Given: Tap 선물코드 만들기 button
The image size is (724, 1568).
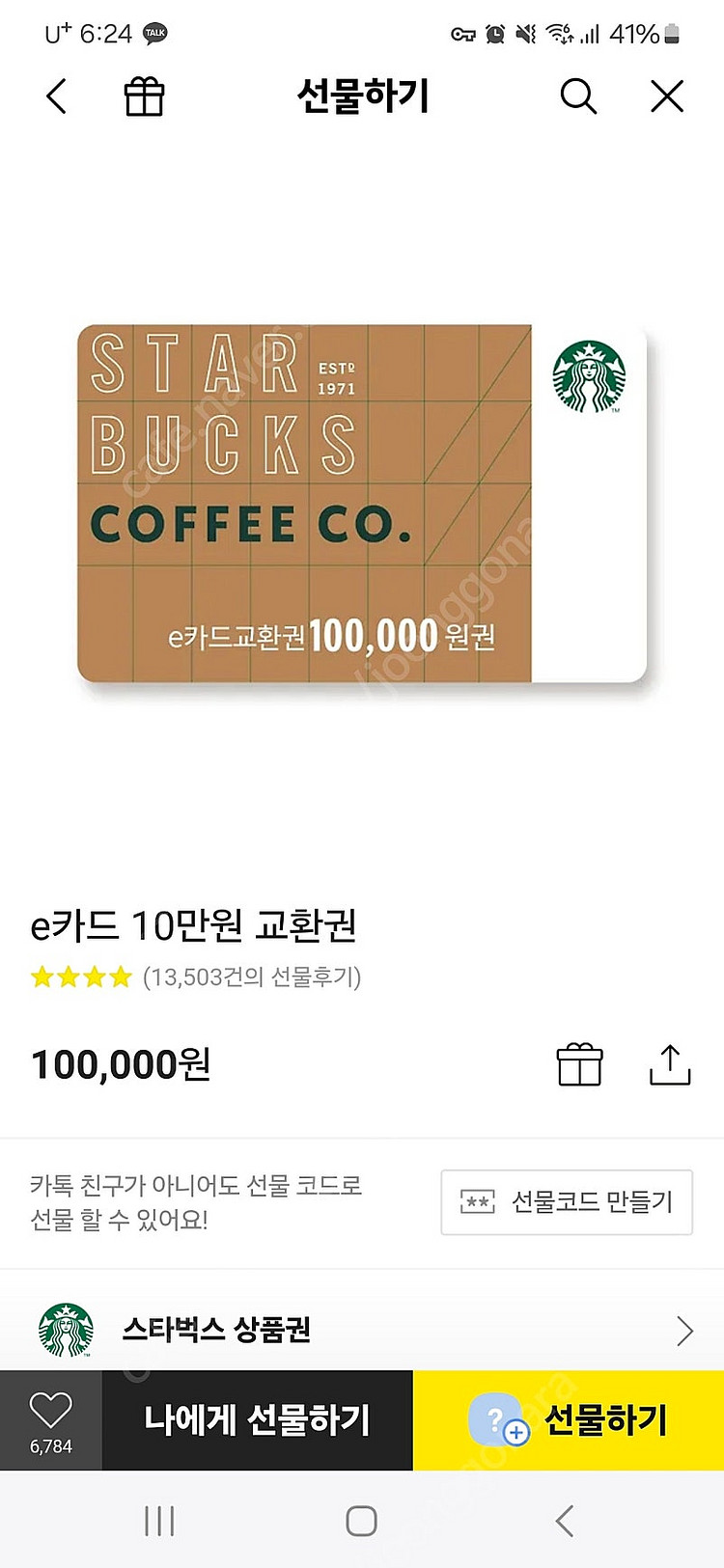Looking at the screenshot, I should click(567, 1202).
